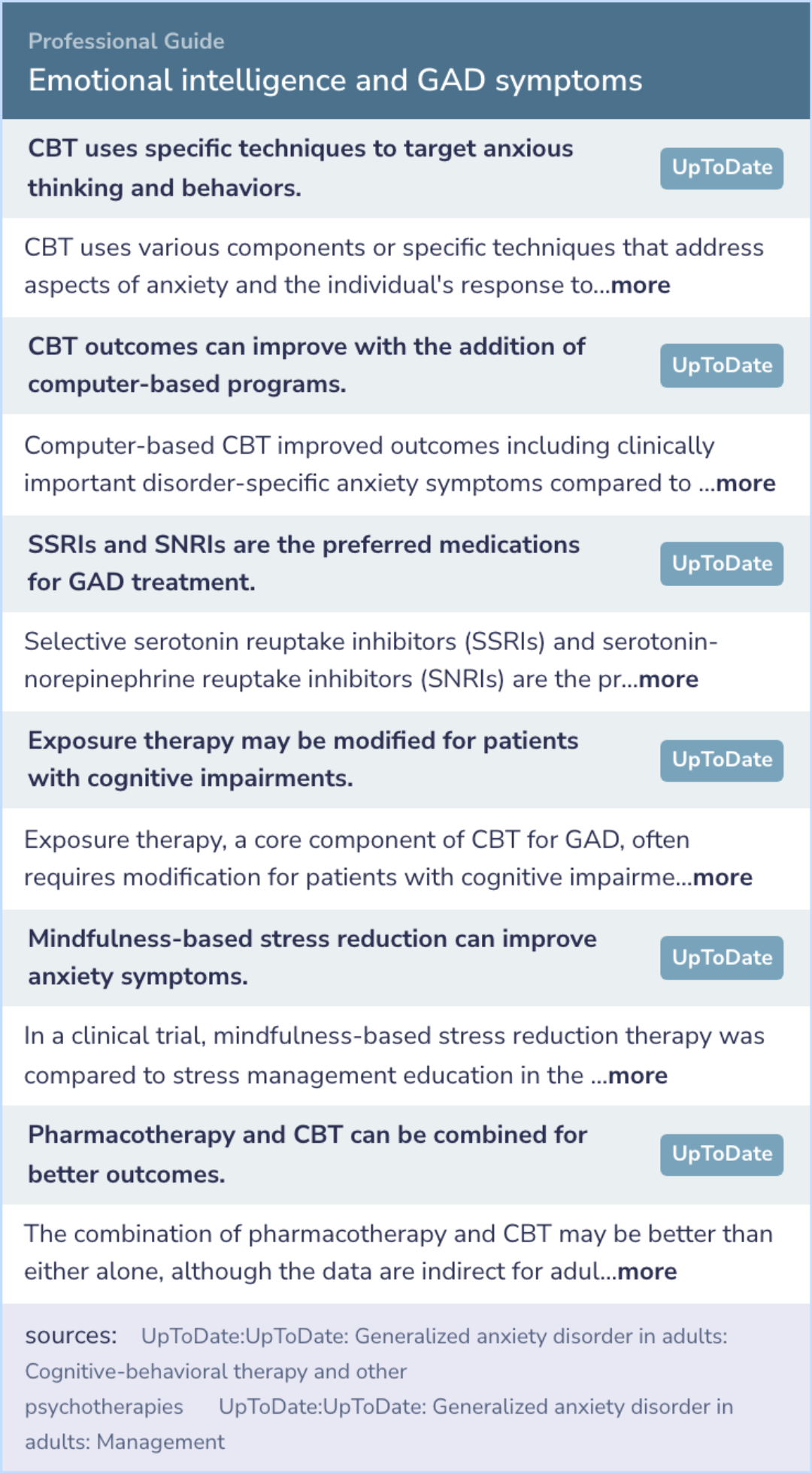Select UpToDate badge next to exposure therapy
The width and height of the screenshot is (812, 1473).
click(x=721, y=760)
